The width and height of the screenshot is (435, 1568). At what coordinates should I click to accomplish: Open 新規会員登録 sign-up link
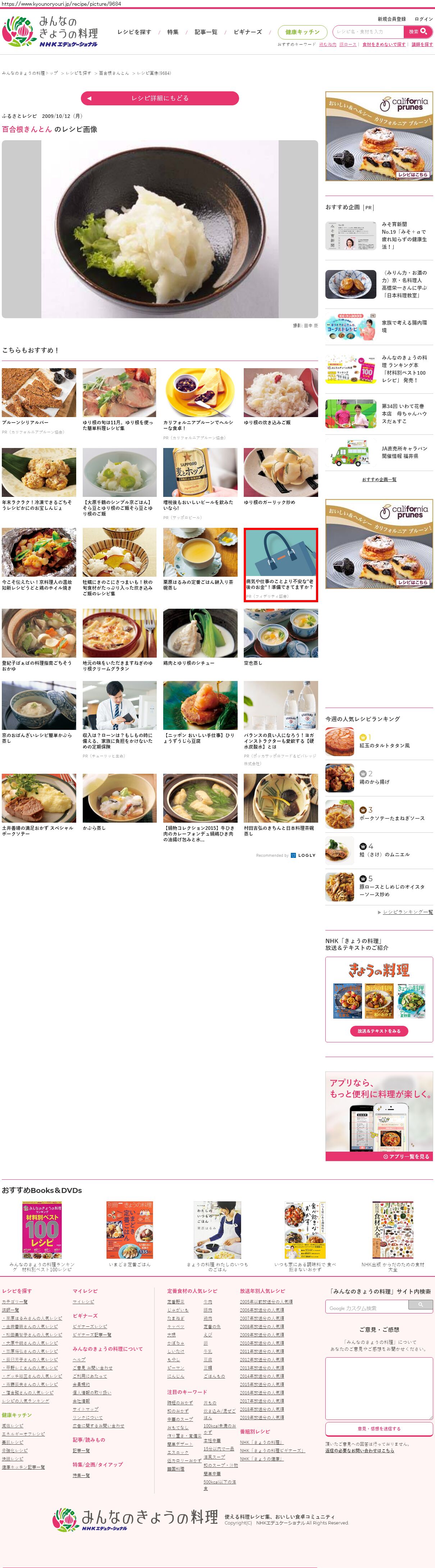click(x=391, y=19)
